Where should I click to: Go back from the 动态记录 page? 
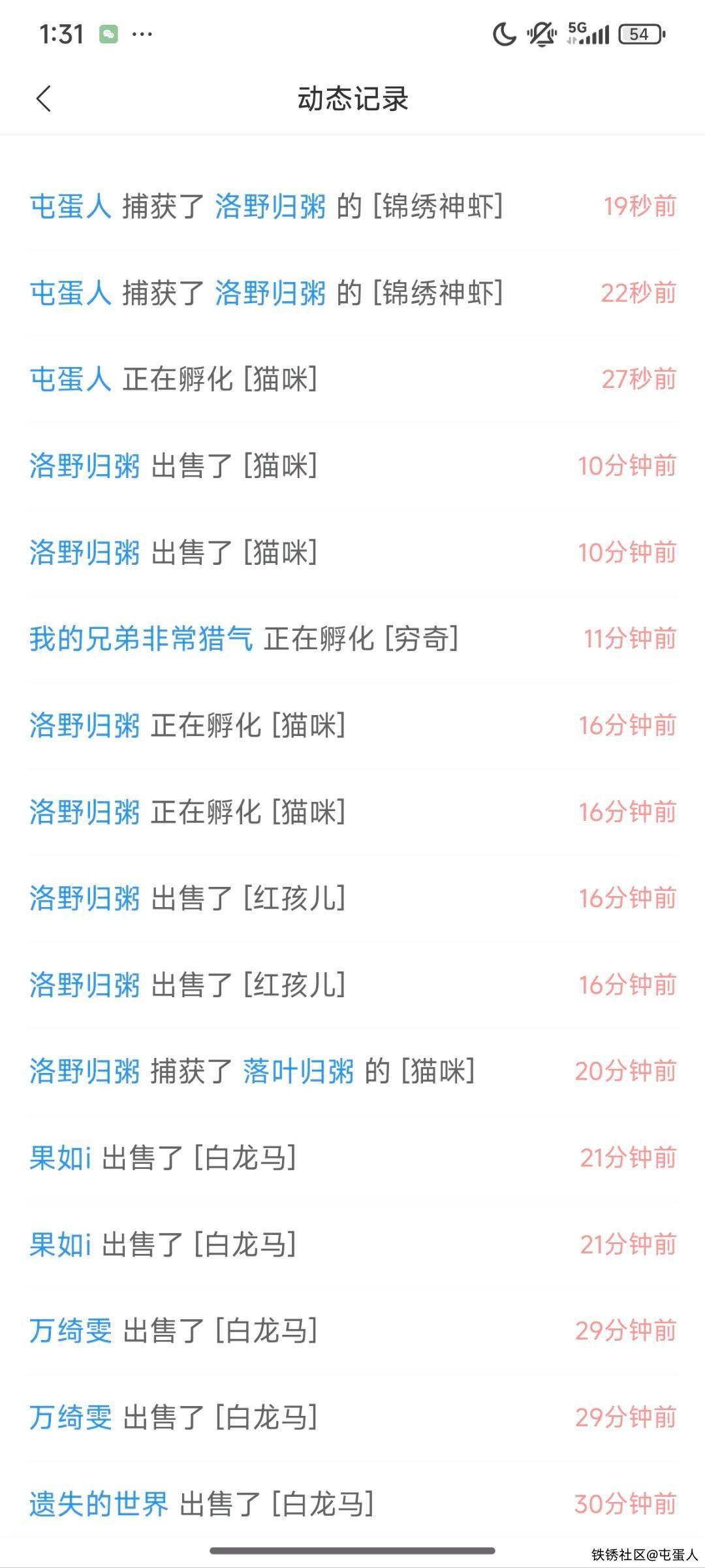[44, 99]
